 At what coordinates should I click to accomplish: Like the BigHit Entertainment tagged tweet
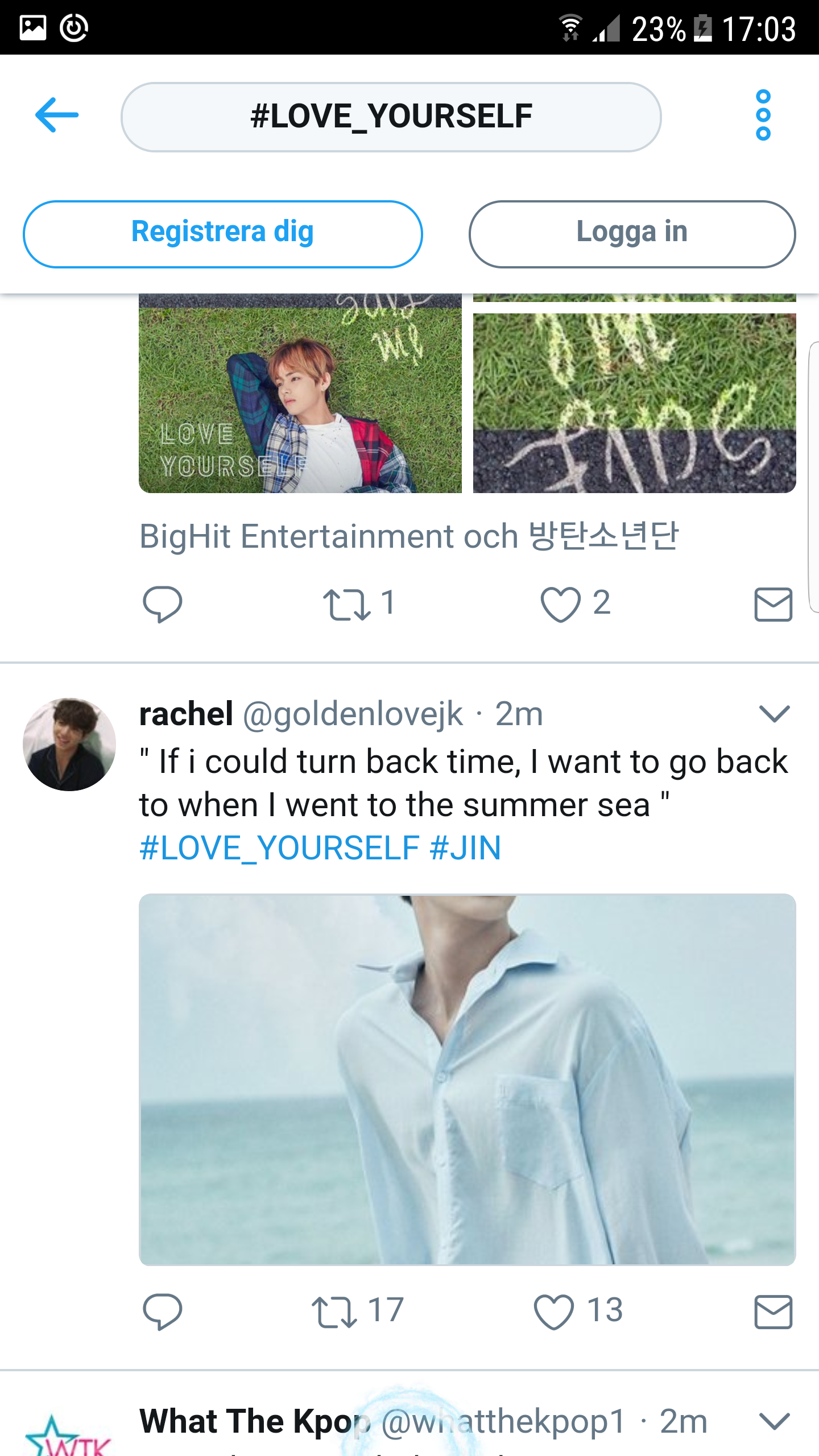coord(560,603)
